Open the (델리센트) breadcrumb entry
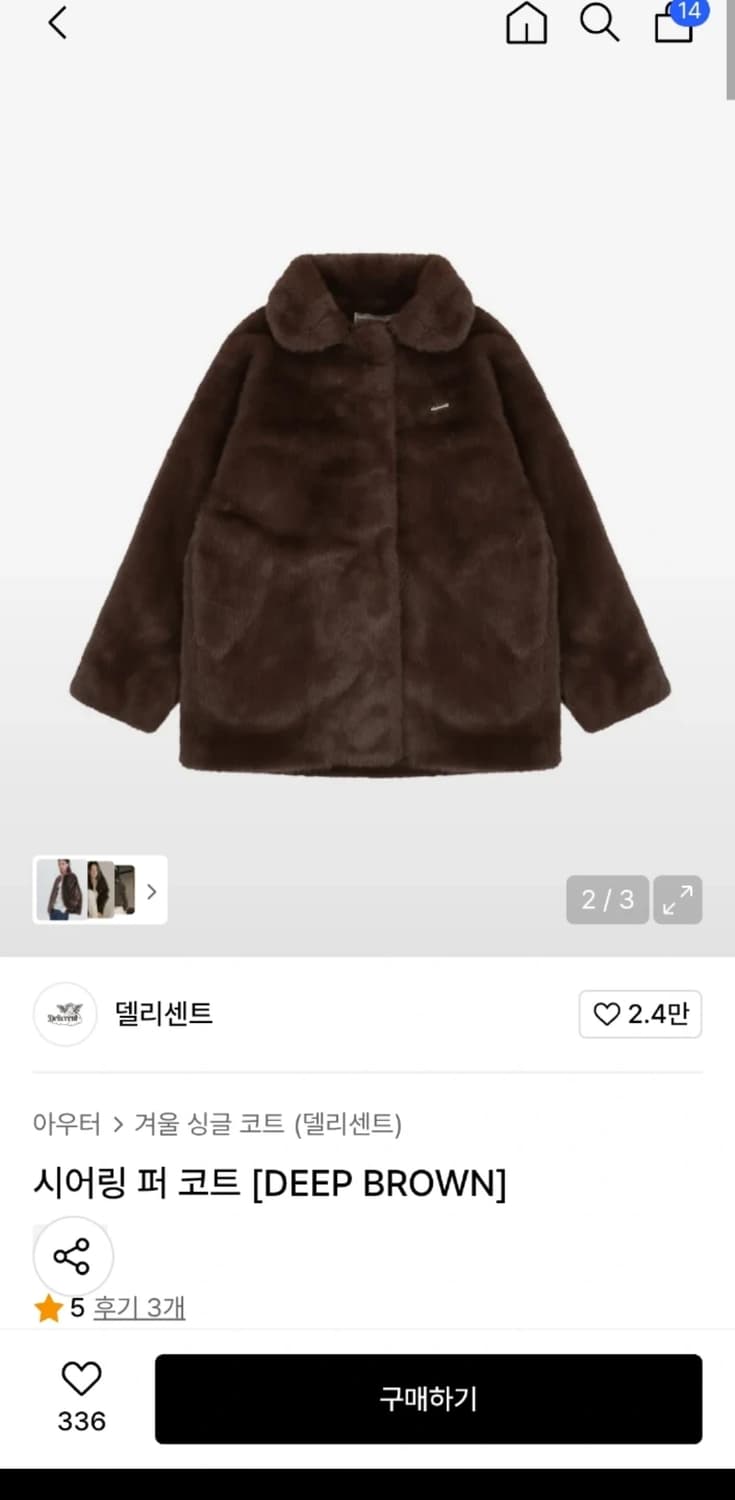Image resolution: width=735 pixels, height=1500 pixels. click(x=348, y=1123)
